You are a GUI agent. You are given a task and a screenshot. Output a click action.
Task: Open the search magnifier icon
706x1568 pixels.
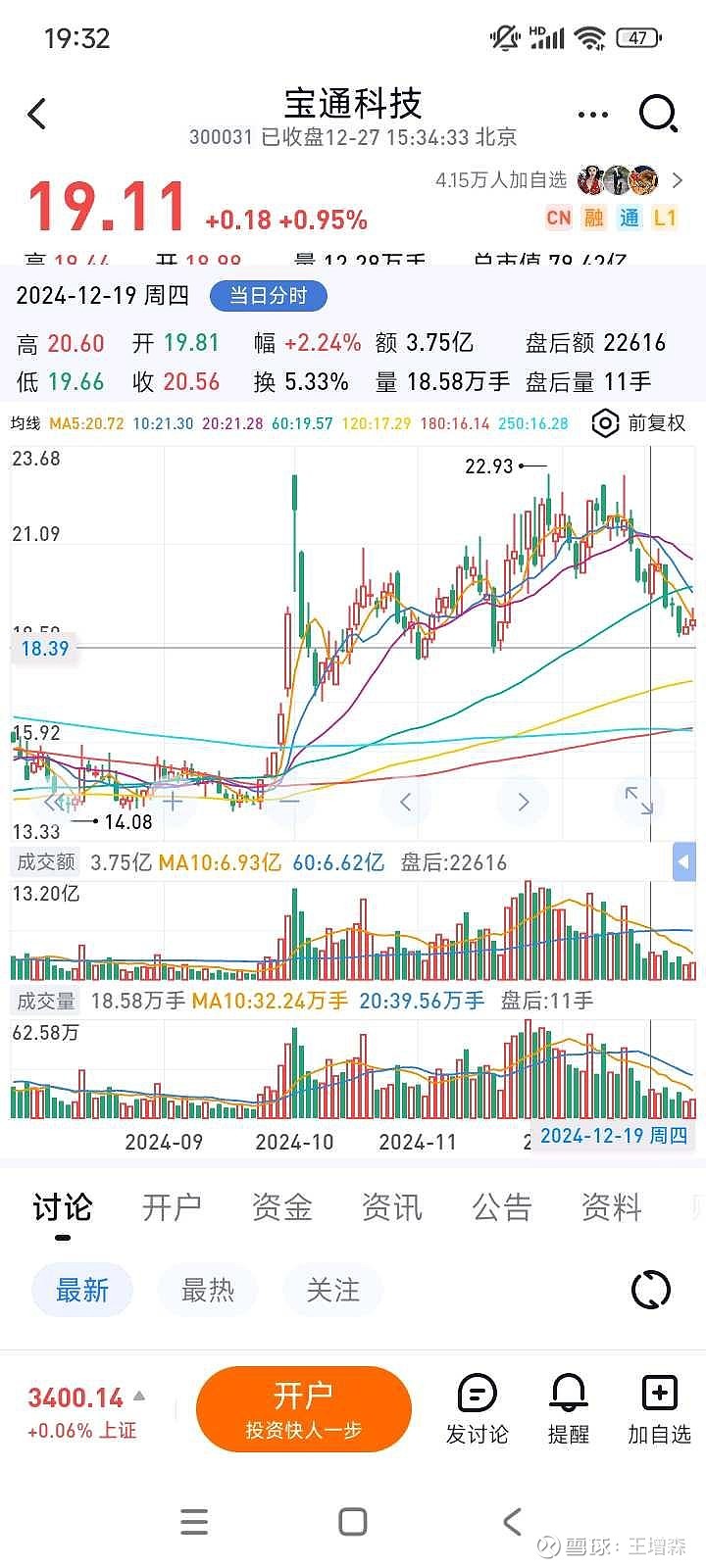658,114
